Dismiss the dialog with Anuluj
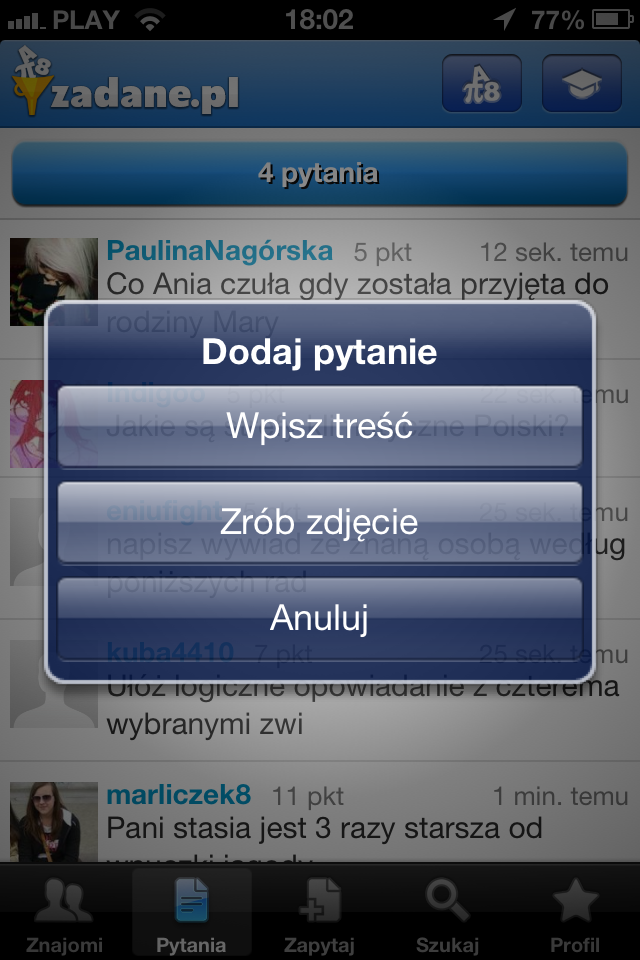 320,618
